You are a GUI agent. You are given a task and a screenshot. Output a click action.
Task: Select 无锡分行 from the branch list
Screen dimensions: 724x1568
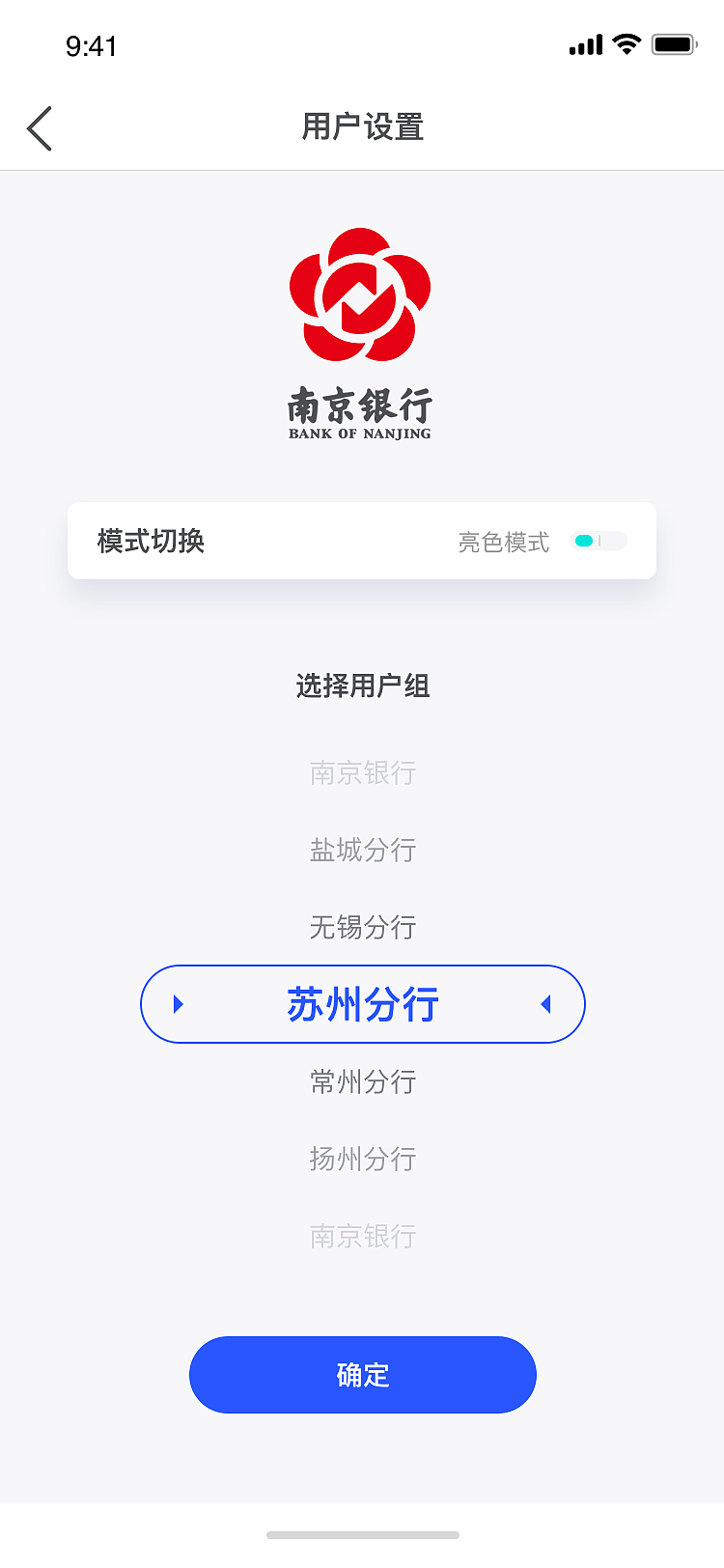coord(362,927)
